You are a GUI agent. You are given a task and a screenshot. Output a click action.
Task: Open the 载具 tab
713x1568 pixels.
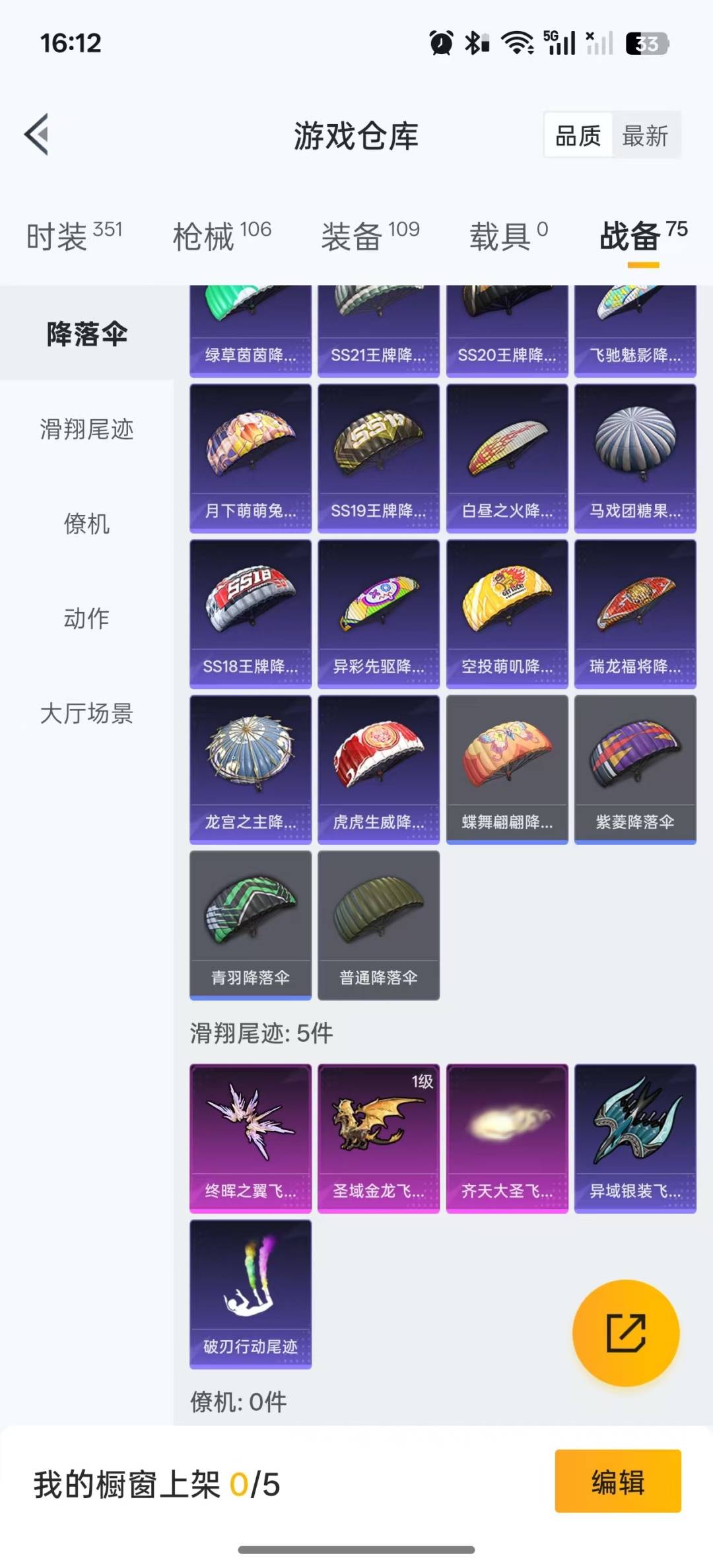pos(508,236)
